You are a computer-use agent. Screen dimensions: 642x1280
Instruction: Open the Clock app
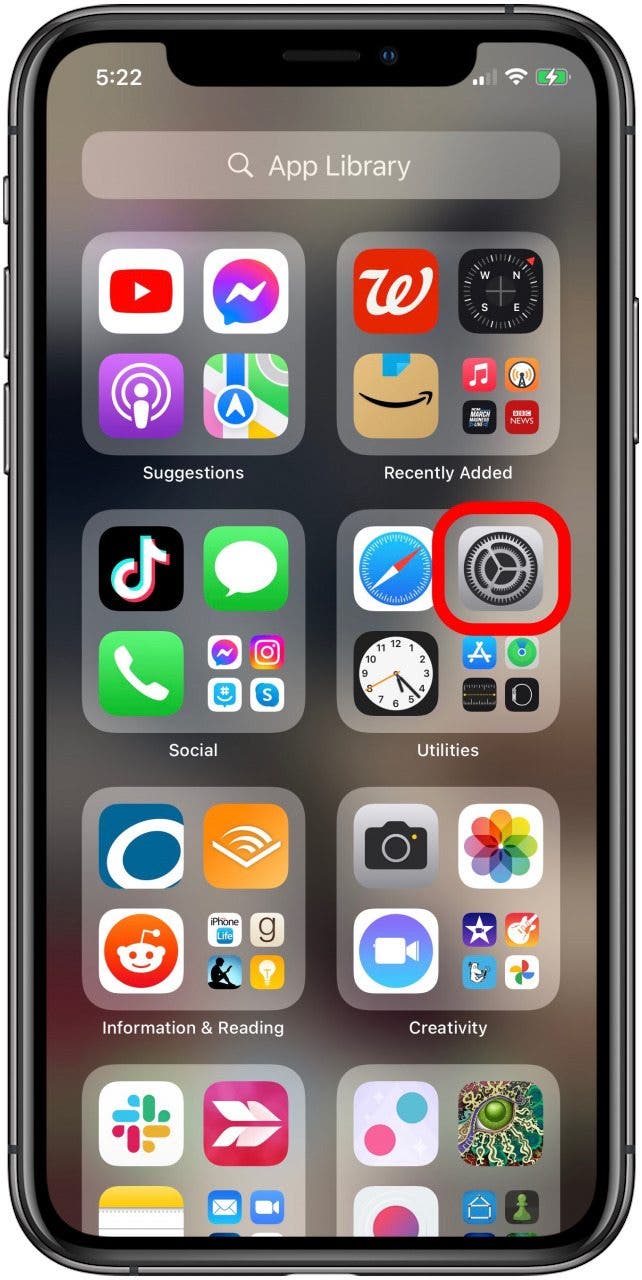pos(396,673)
